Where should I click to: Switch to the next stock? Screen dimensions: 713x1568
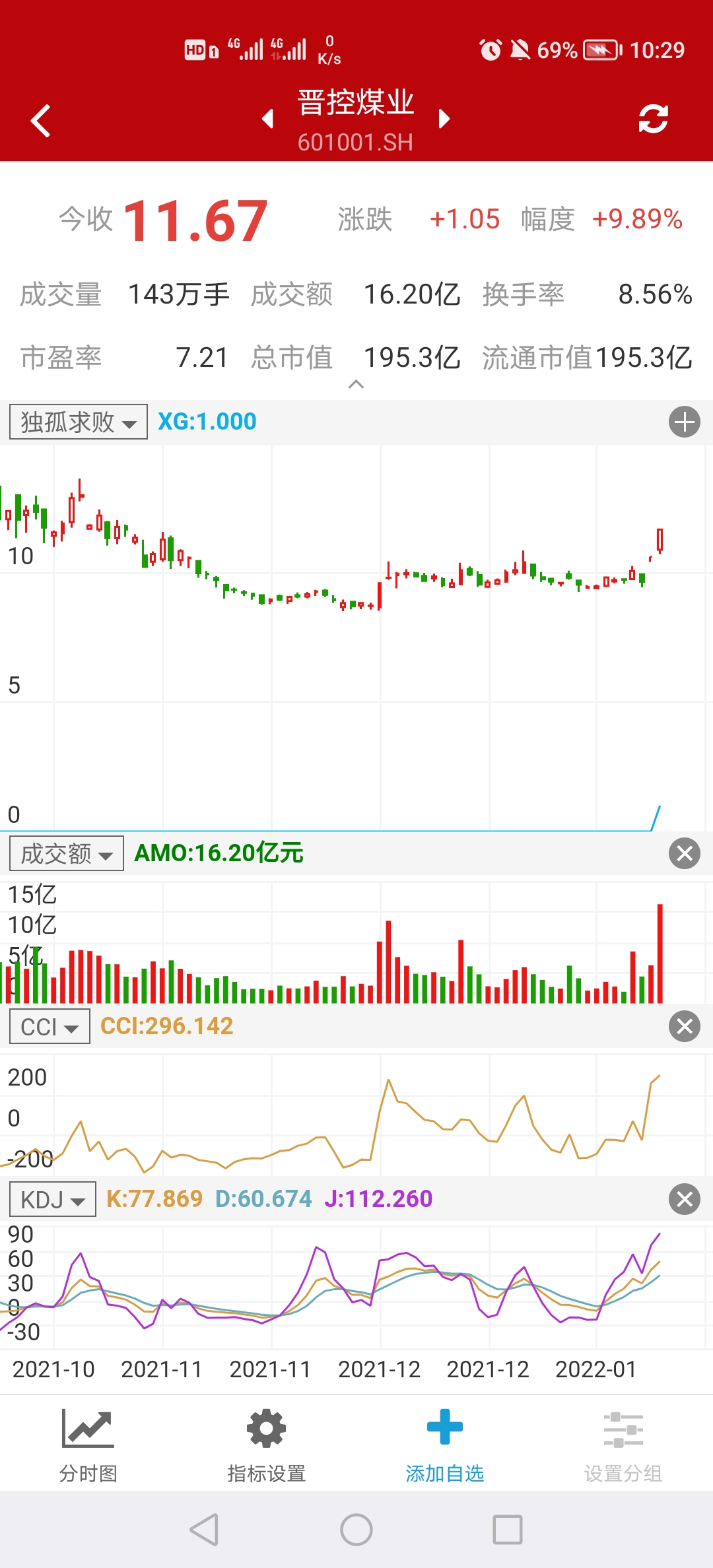tap(444, 119)
